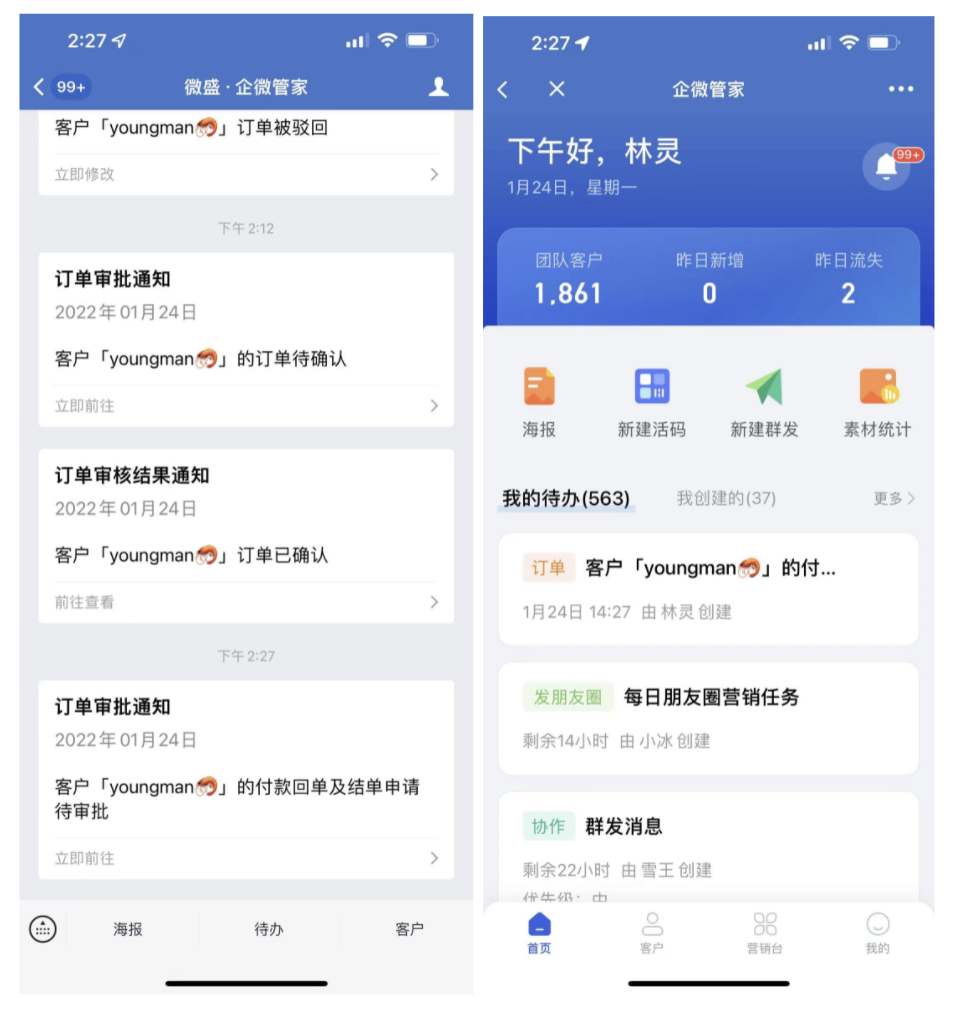Select the 我的待办(563) tab

pos(566,498)
